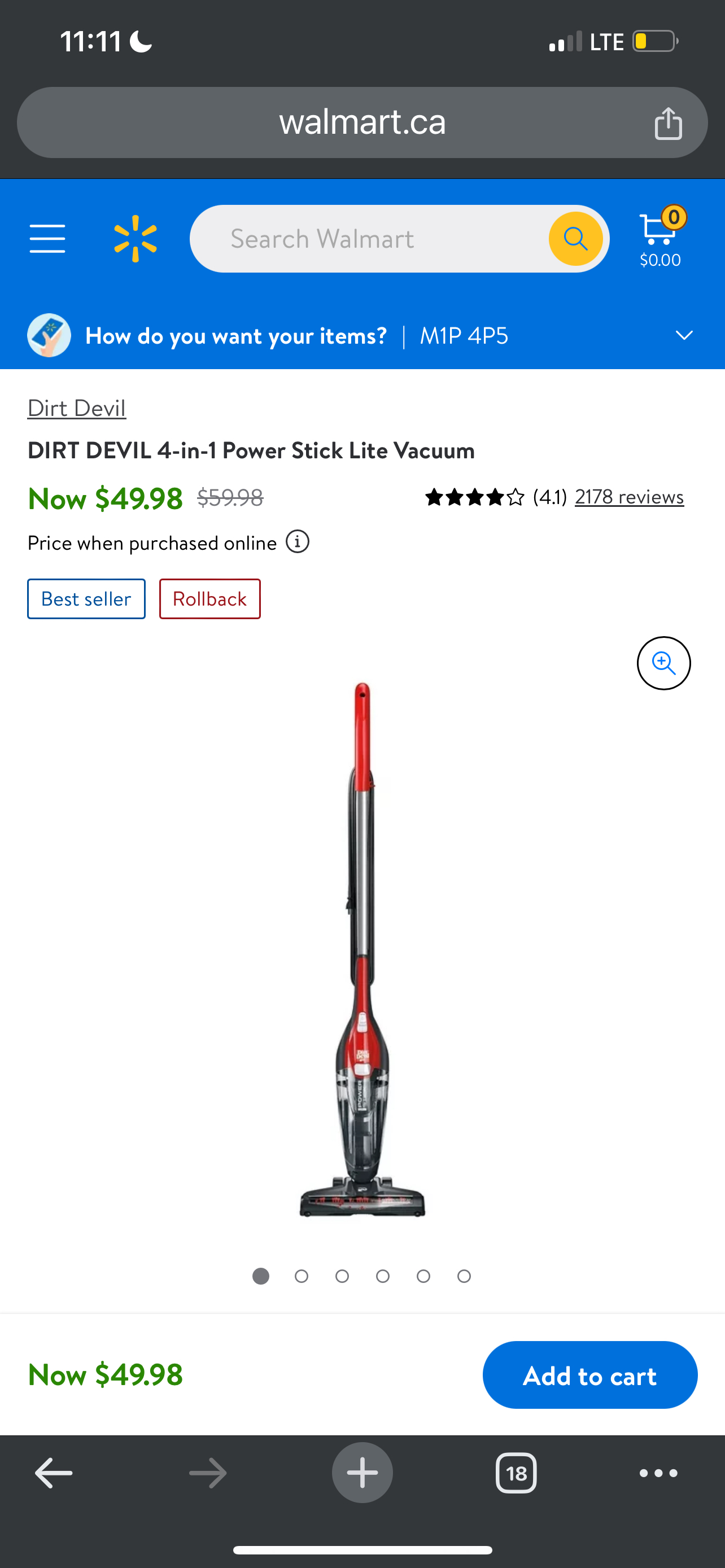
Task: Show info about online price
Action: pyautogui.click(x=298, y=542)
